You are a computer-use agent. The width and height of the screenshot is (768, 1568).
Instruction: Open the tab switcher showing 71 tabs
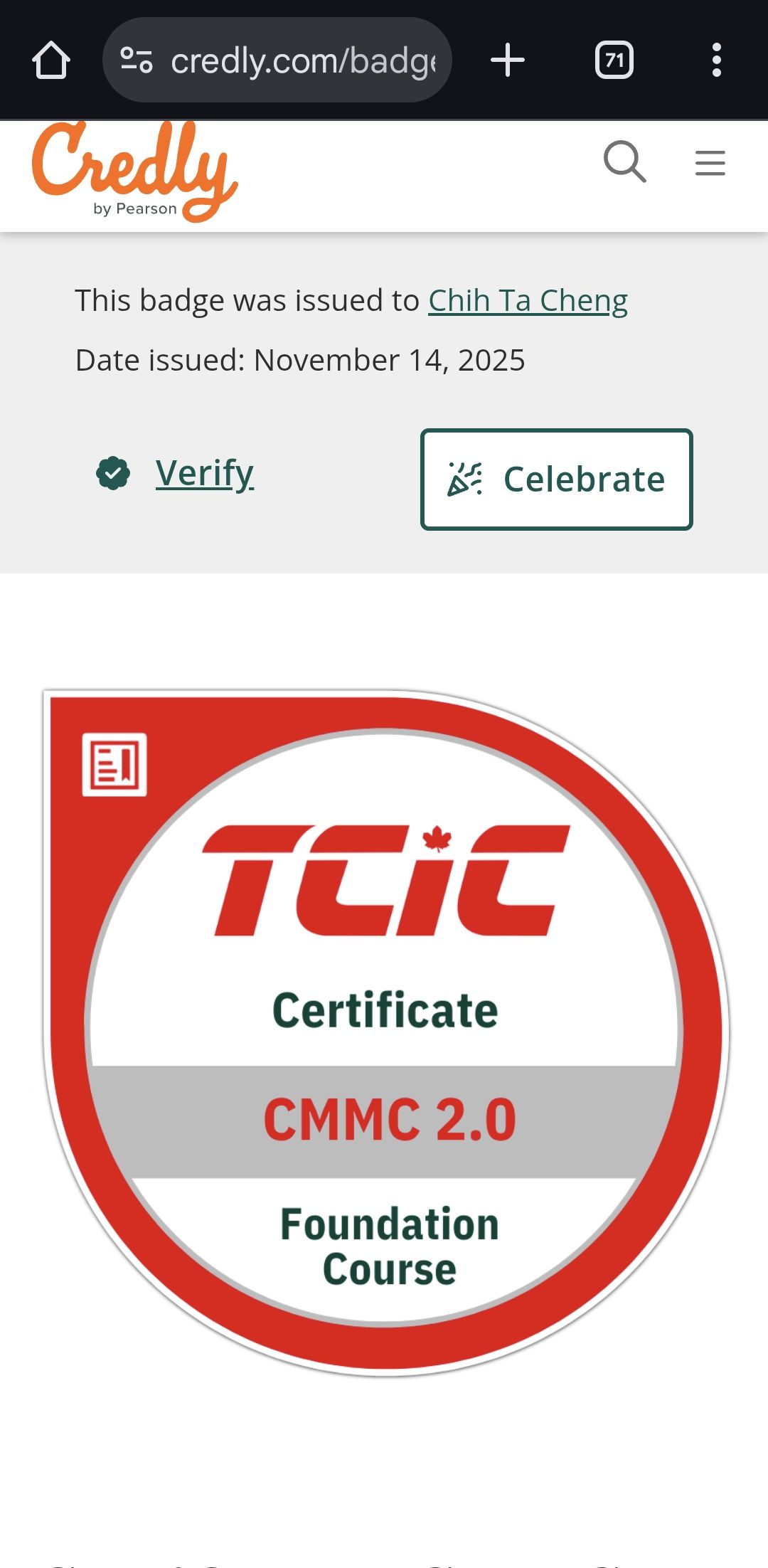tap(614, 60)
